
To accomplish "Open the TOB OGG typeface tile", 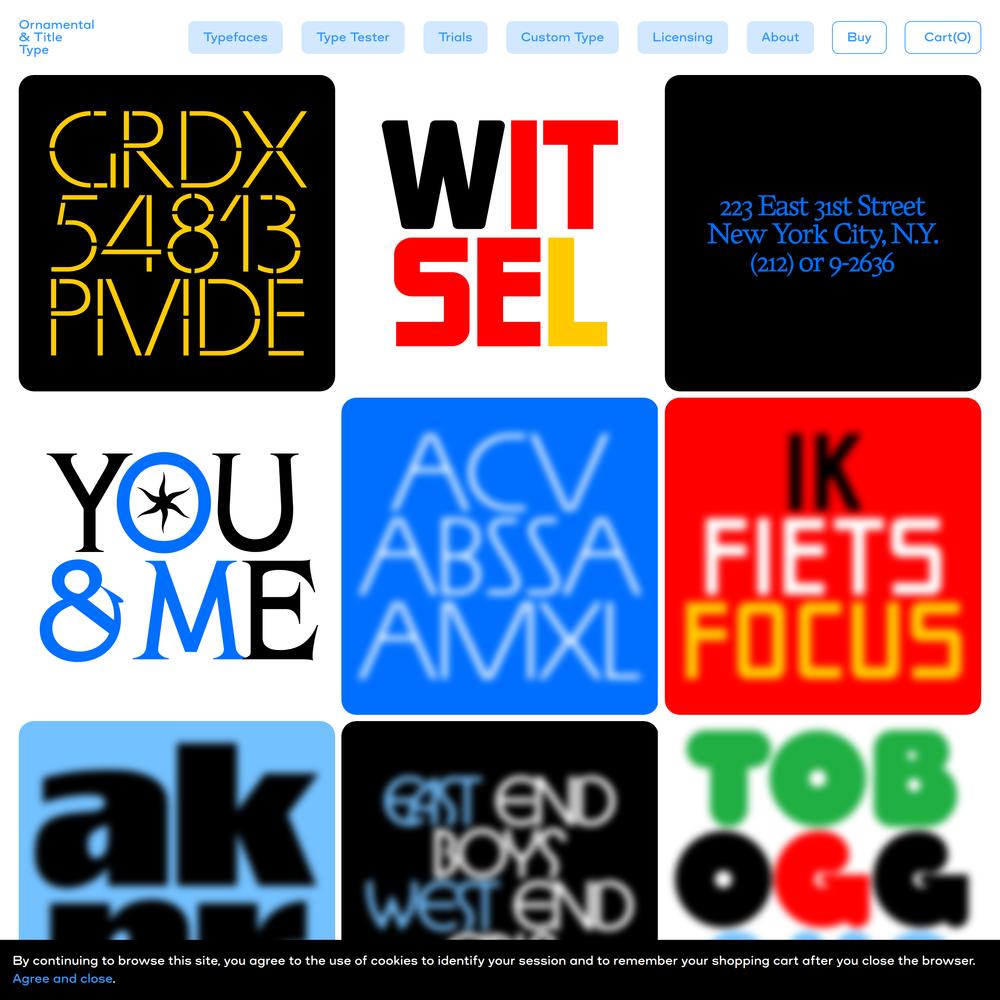I will (823, 830).
